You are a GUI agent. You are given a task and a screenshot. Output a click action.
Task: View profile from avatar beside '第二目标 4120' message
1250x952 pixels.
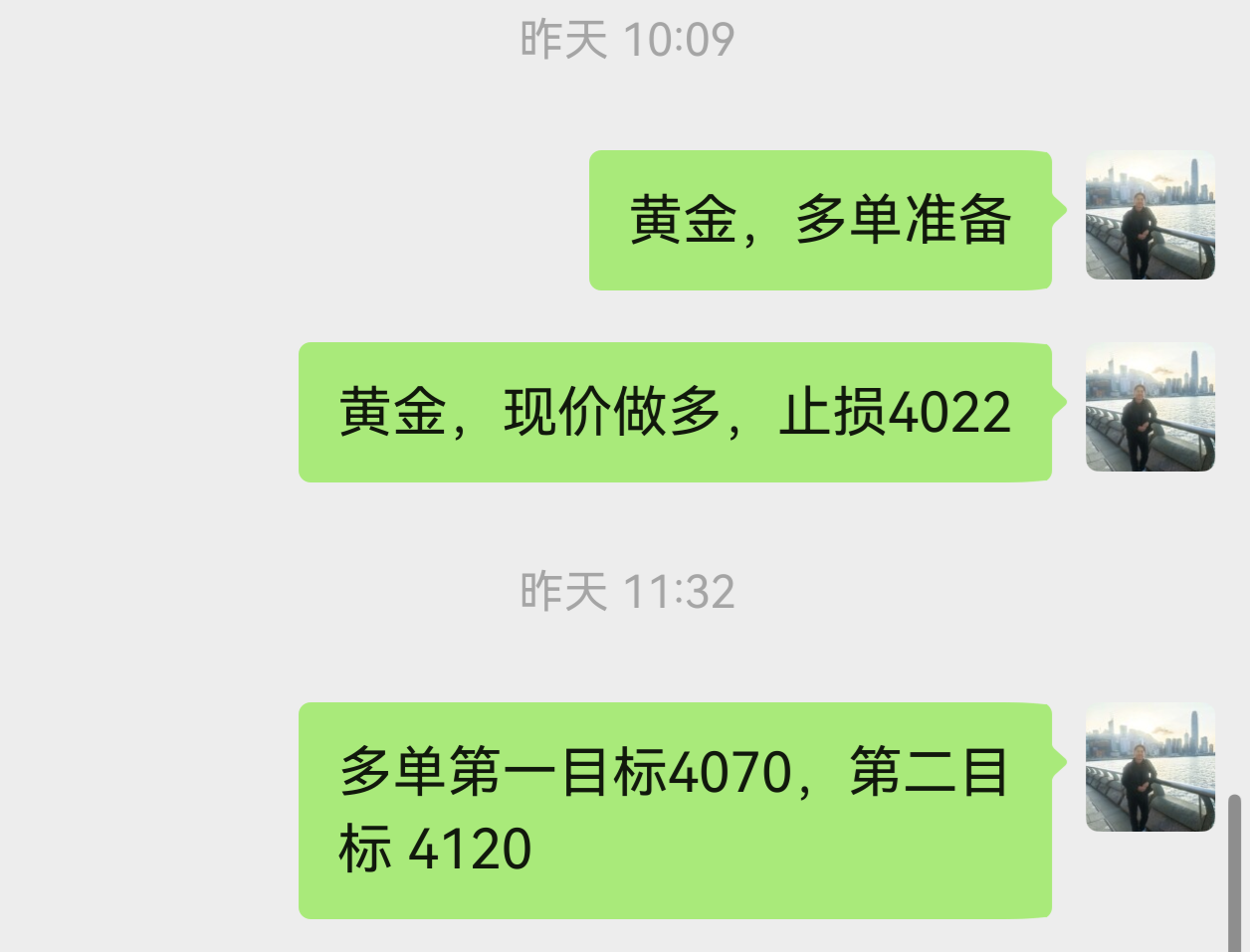tap(1149, 767)
